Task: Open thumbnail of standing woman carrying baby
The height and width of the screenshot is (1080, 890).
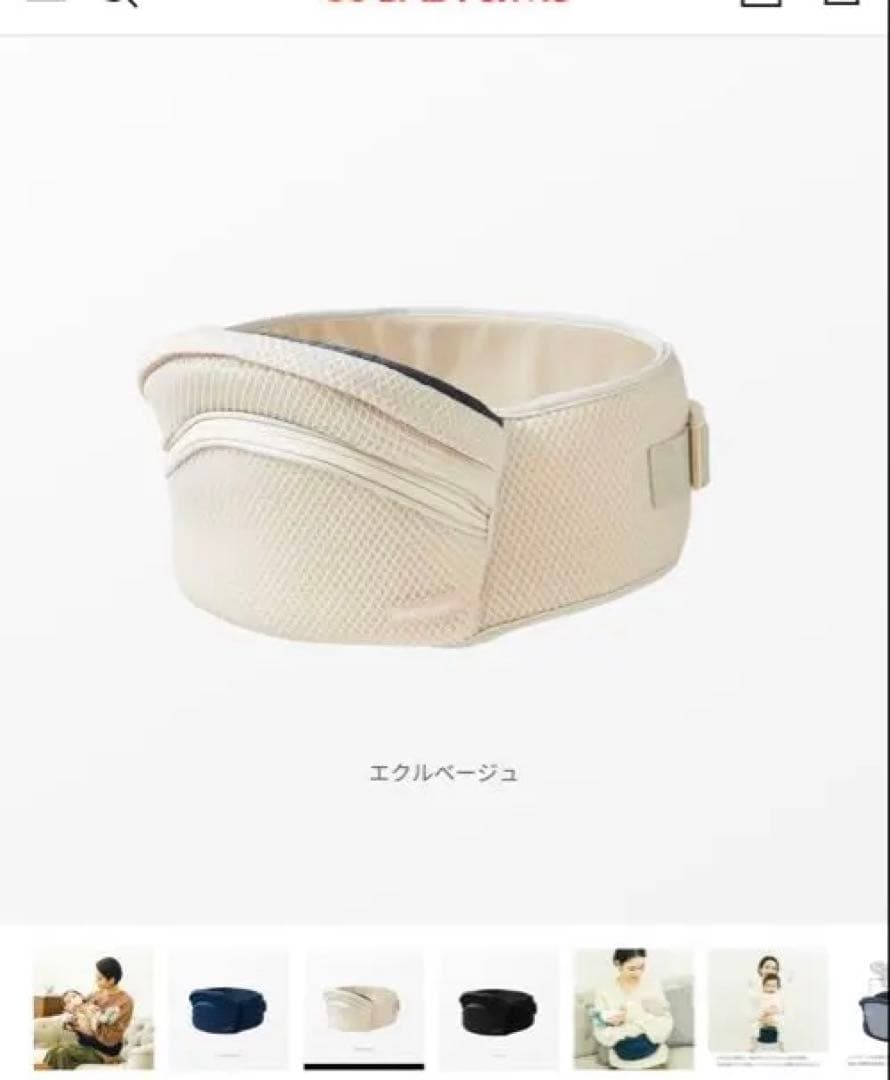Action: tap(767, 1008)
